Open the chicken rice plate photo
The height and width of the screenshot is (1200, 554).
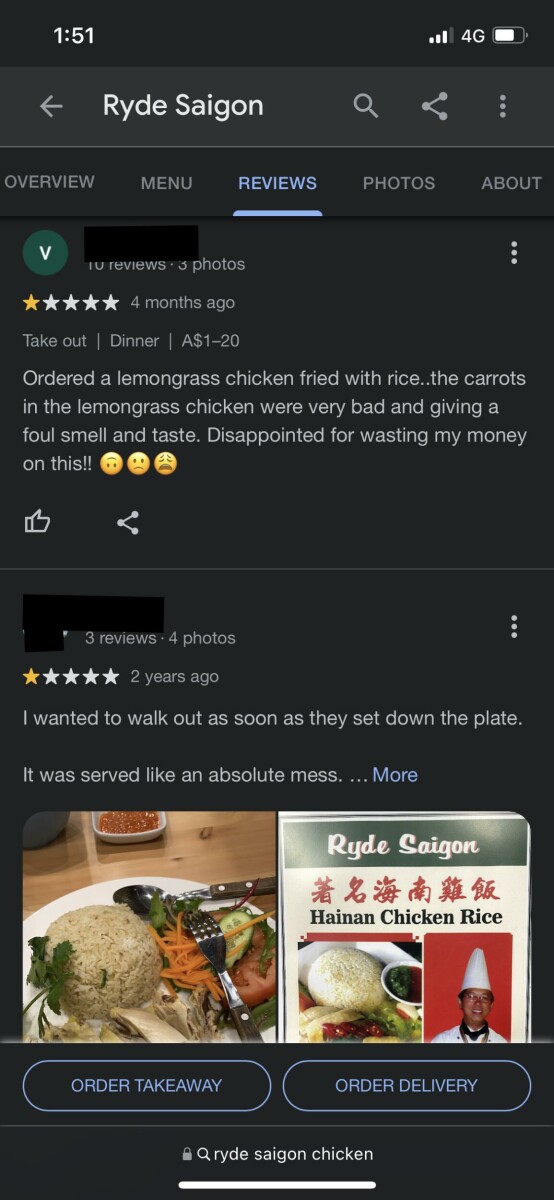pyautogui.click(x=149, y=927)
